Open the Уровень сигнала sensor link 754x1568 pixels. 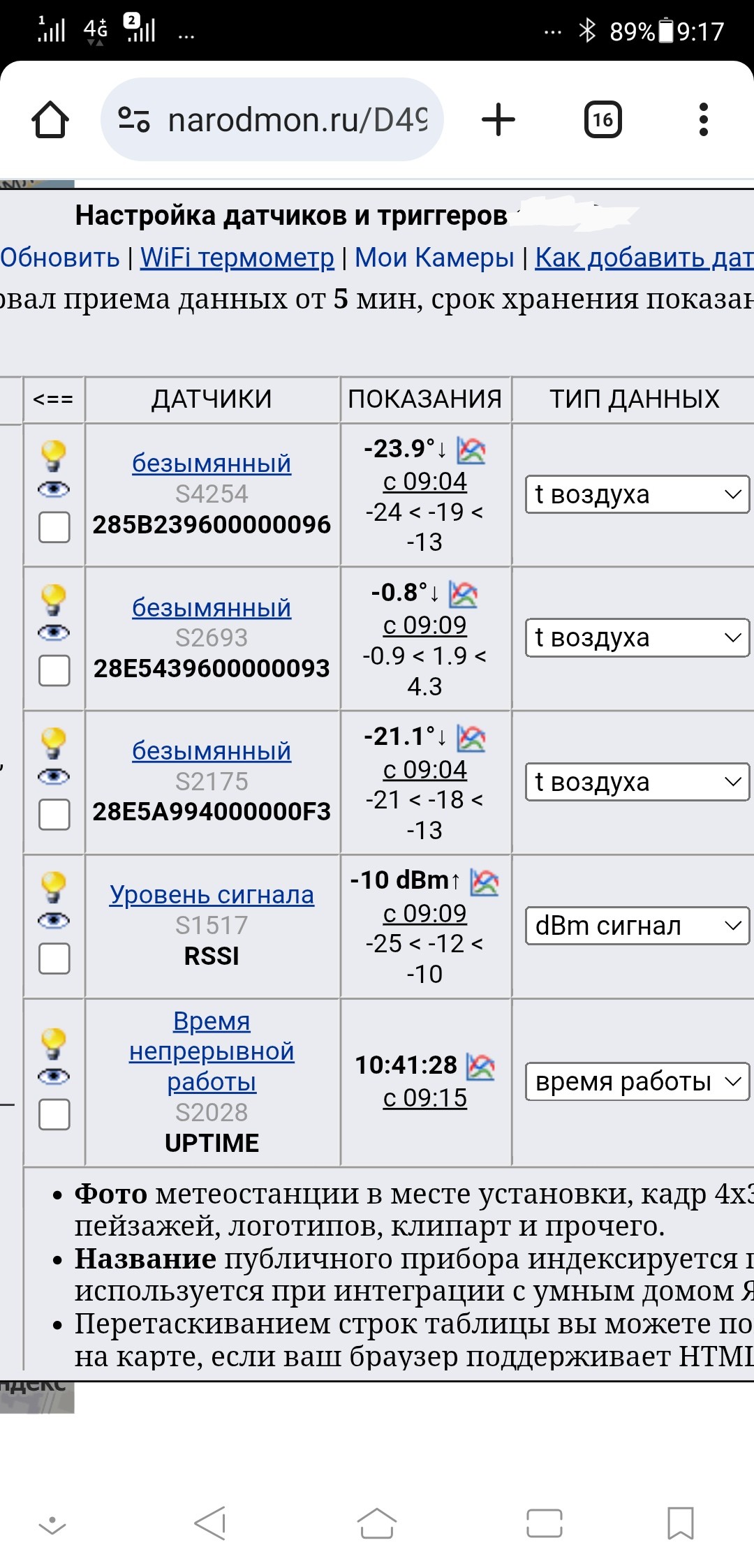[x=212, y=894]
